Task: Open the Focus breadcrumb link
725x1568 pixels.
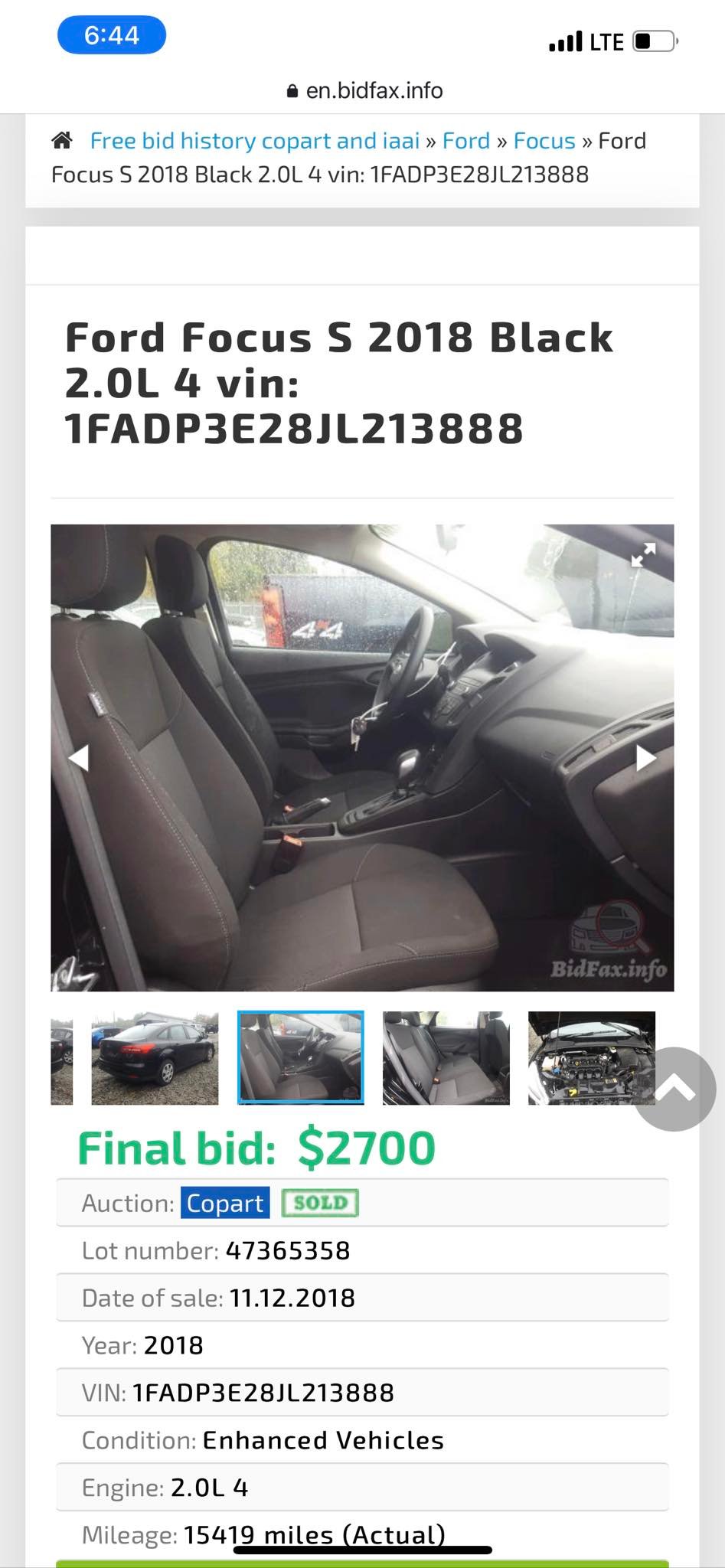Action: click(544, 141)
